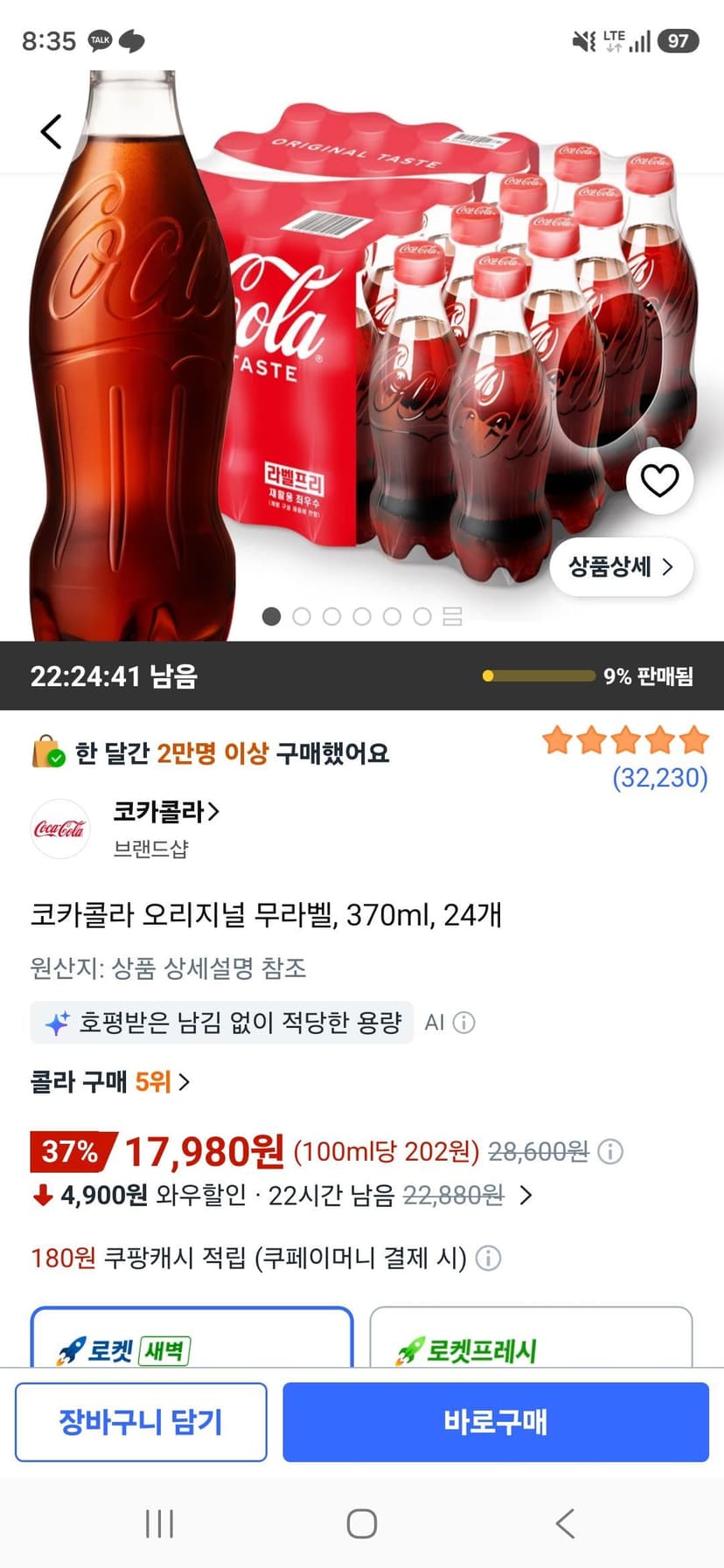Show 쿠팡캐시 적립 info
The width and height of the screenshot is (724, 1568).
pyautogui.click(x=488, y=1258)
